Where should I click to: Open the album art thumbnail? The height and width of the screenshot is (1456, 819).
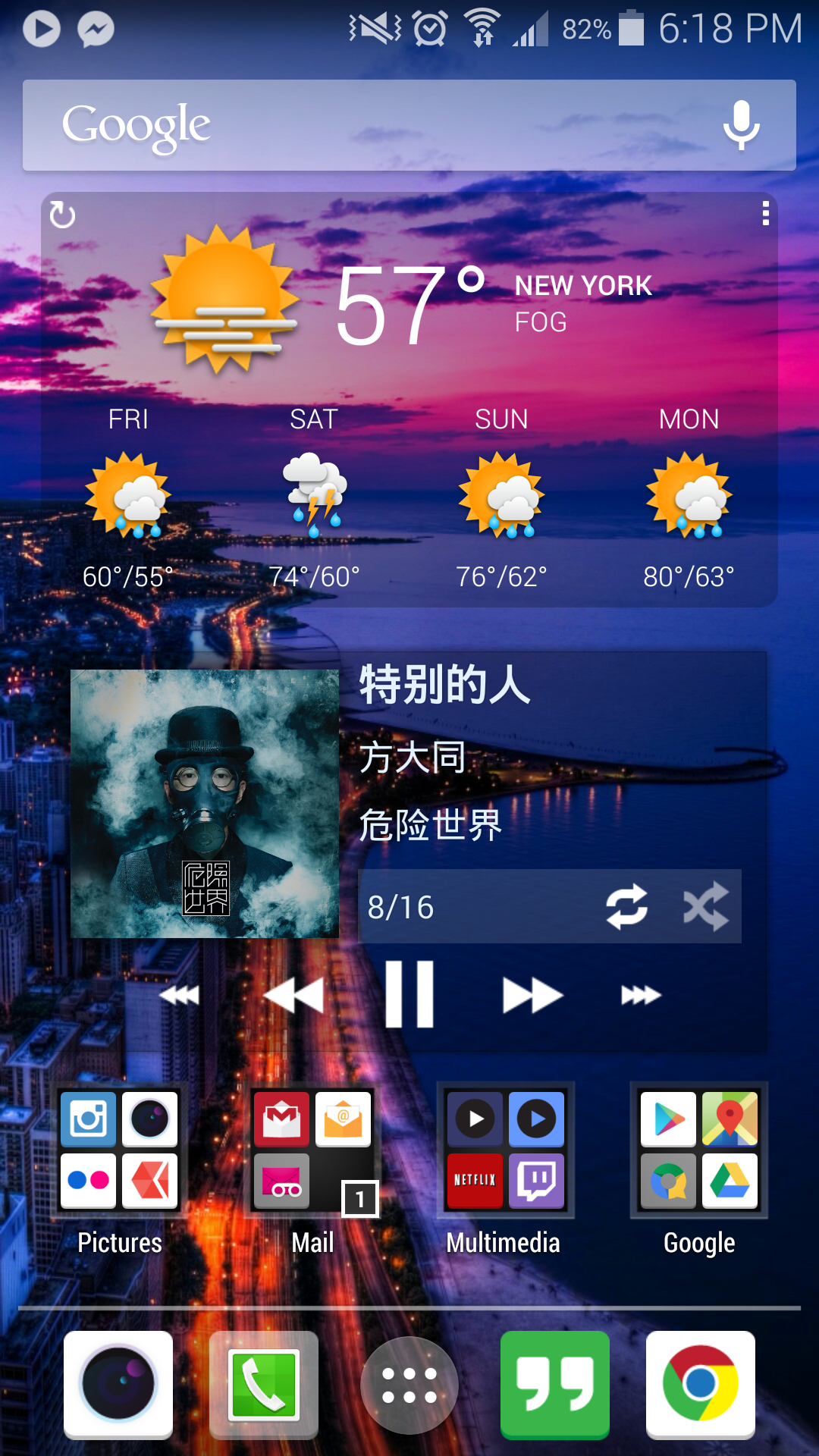tap(205, 804)
